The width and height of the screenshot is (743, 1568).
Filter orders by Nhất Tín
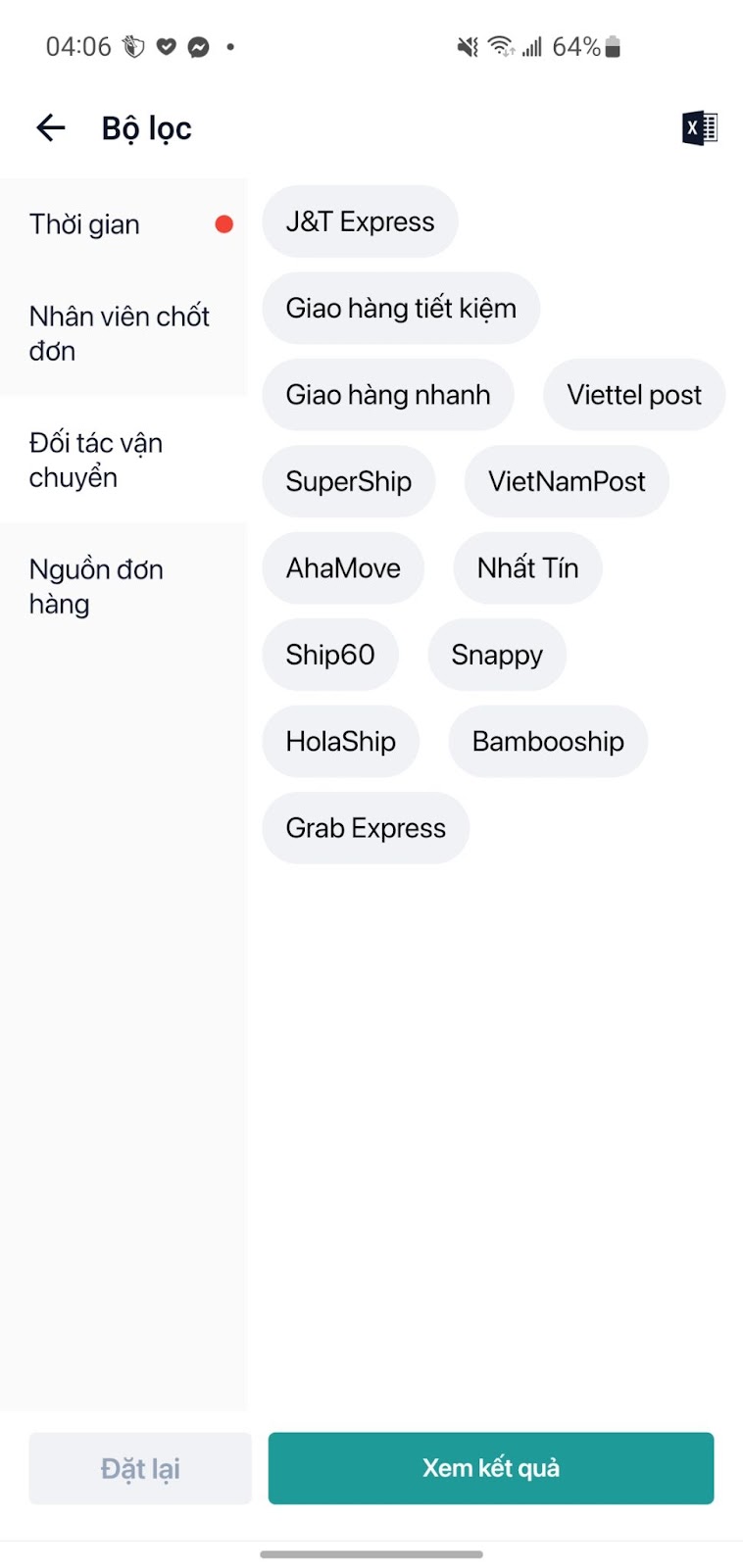[x=527, y=568]
